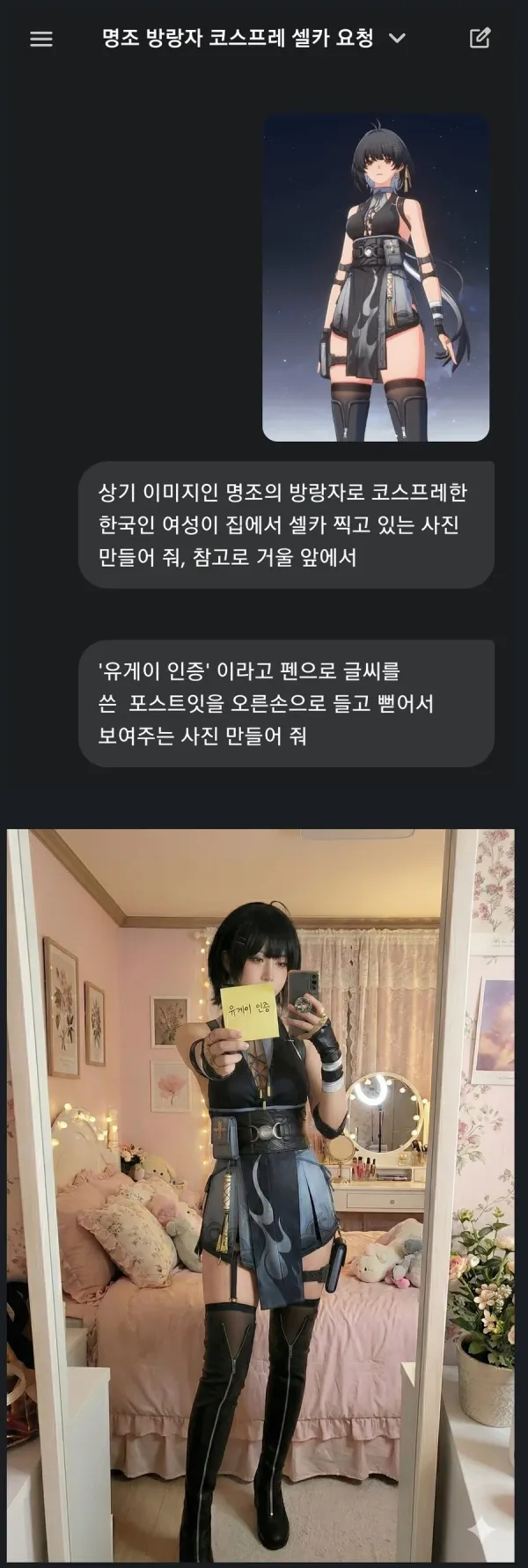Open the uploaded game character reference image

pyautogui.click(x=376, y=277)
